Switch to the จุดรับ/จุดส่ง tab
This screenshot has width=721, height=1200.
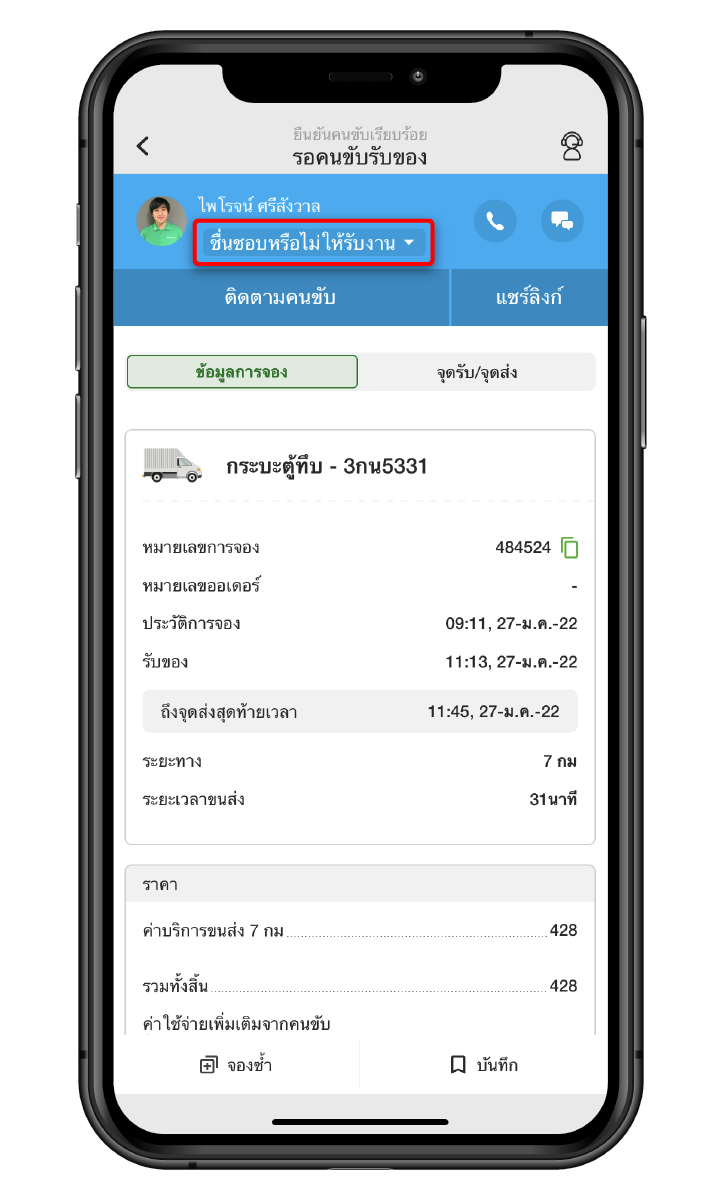click(x=477, y=372)
